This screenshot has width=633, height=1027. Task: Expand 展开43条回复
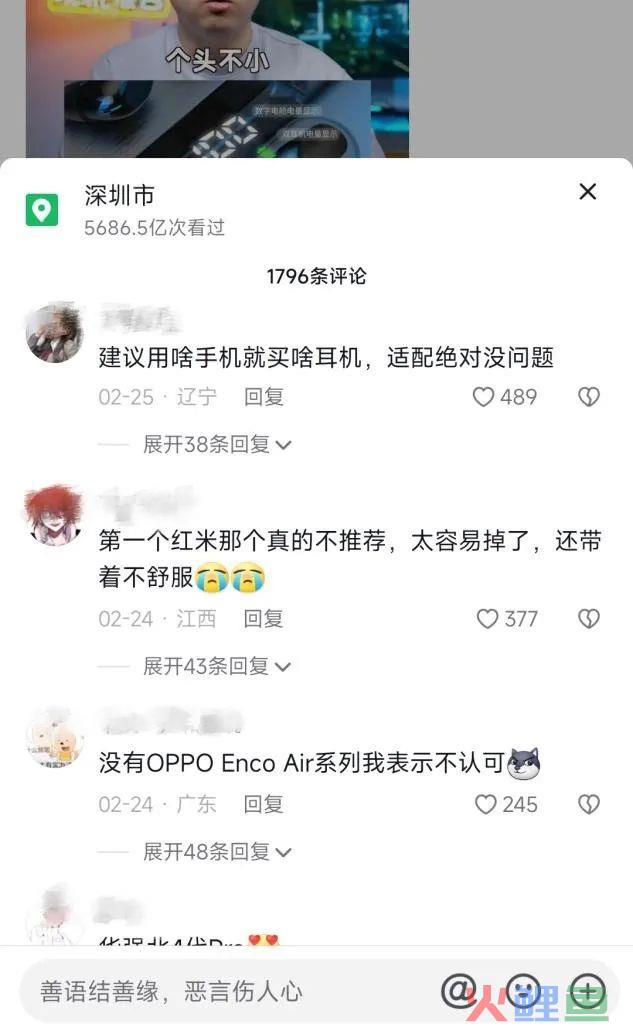[x=216, y=666]
